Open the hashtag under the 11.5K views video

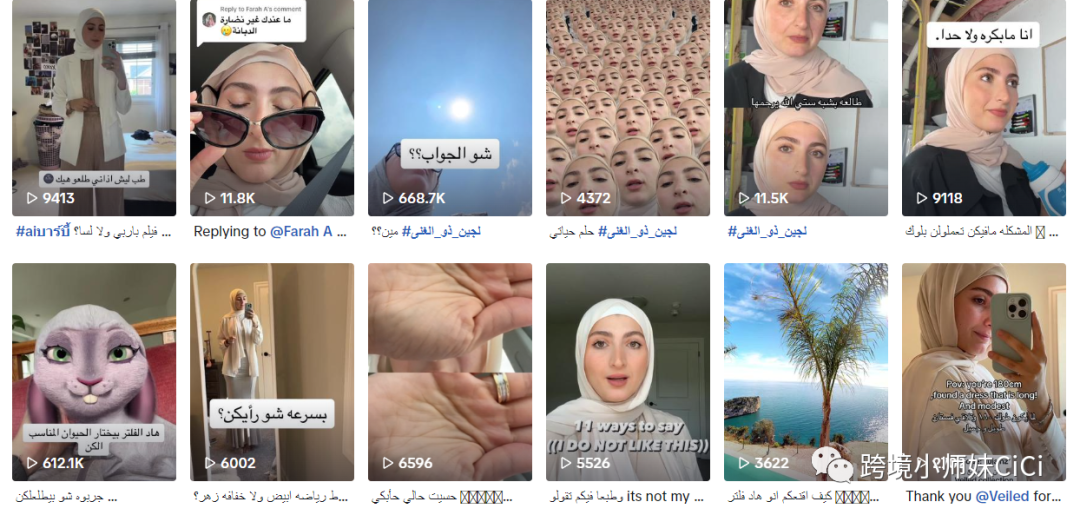(767, 231)
